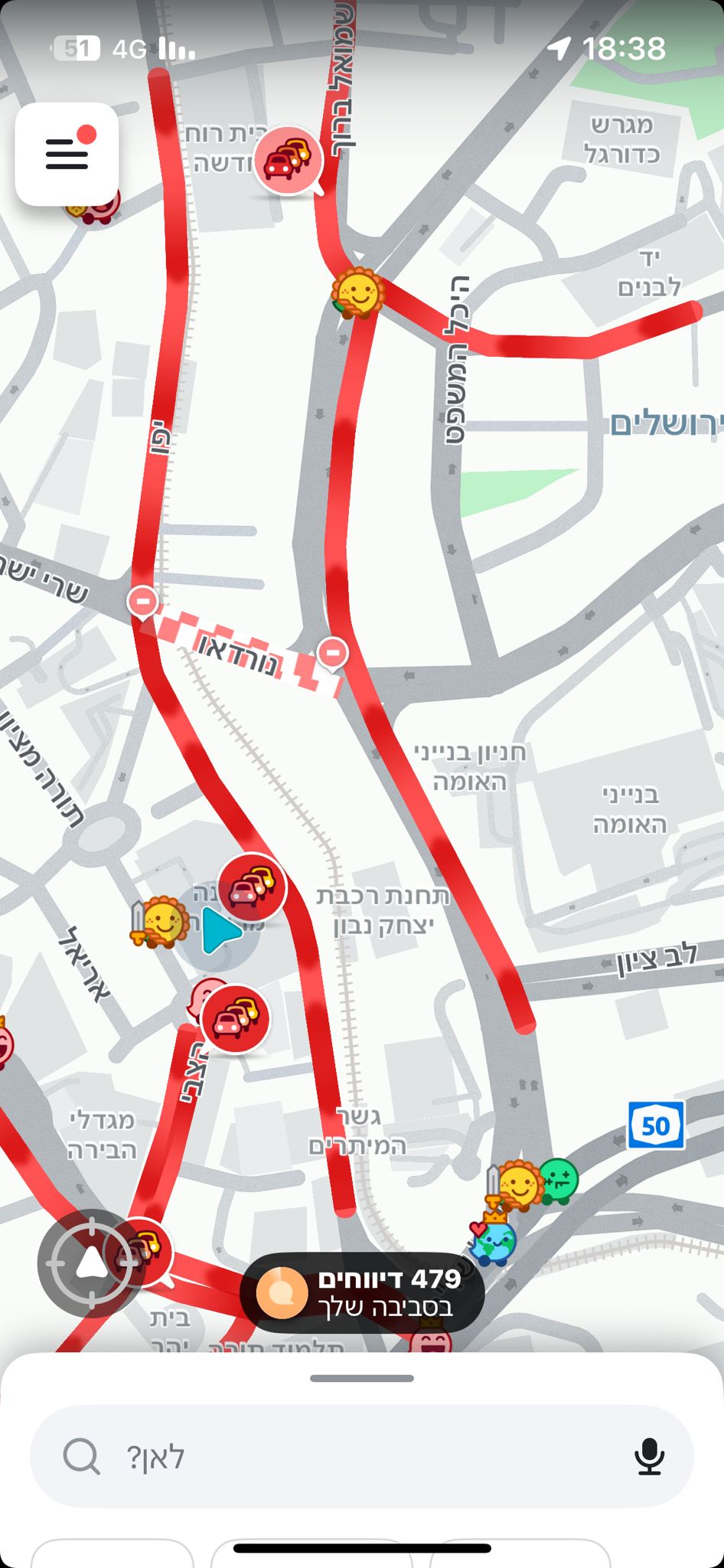Tap road closure marker on נורדאו near שרי ישראל
The width and height of the screenshot is (724, 1568).
[x=142, y=602]
